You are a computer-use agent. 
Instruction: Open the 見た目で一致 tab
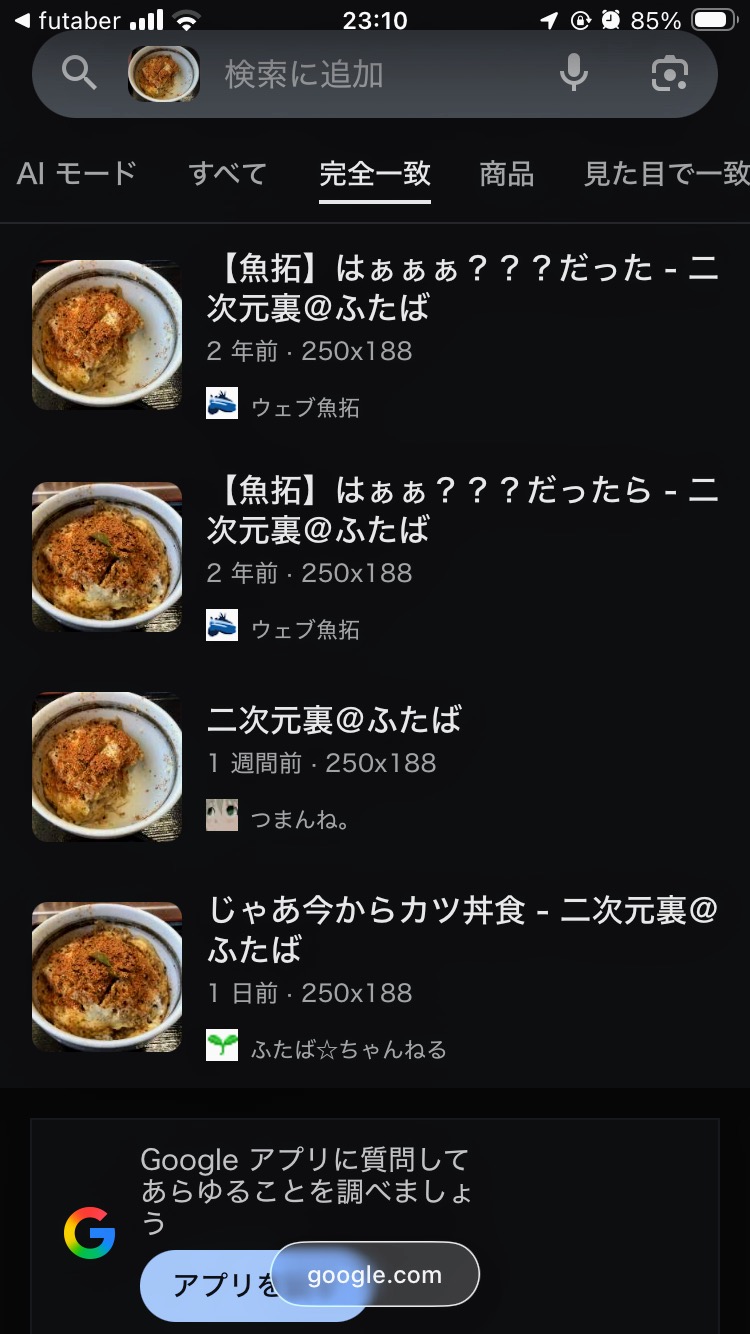point(666,174)
